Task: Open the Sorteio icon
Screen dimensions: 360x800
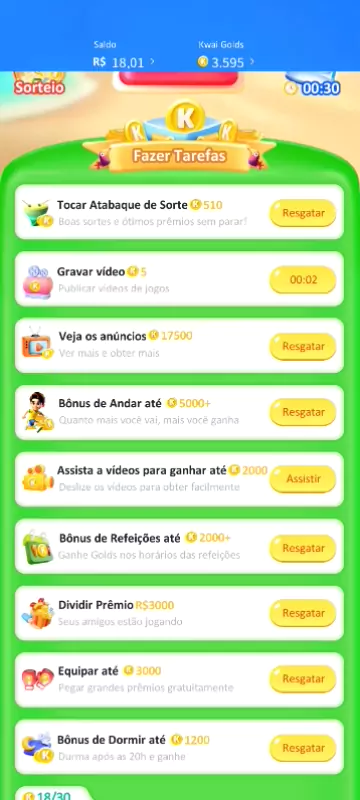Action: 39,83
